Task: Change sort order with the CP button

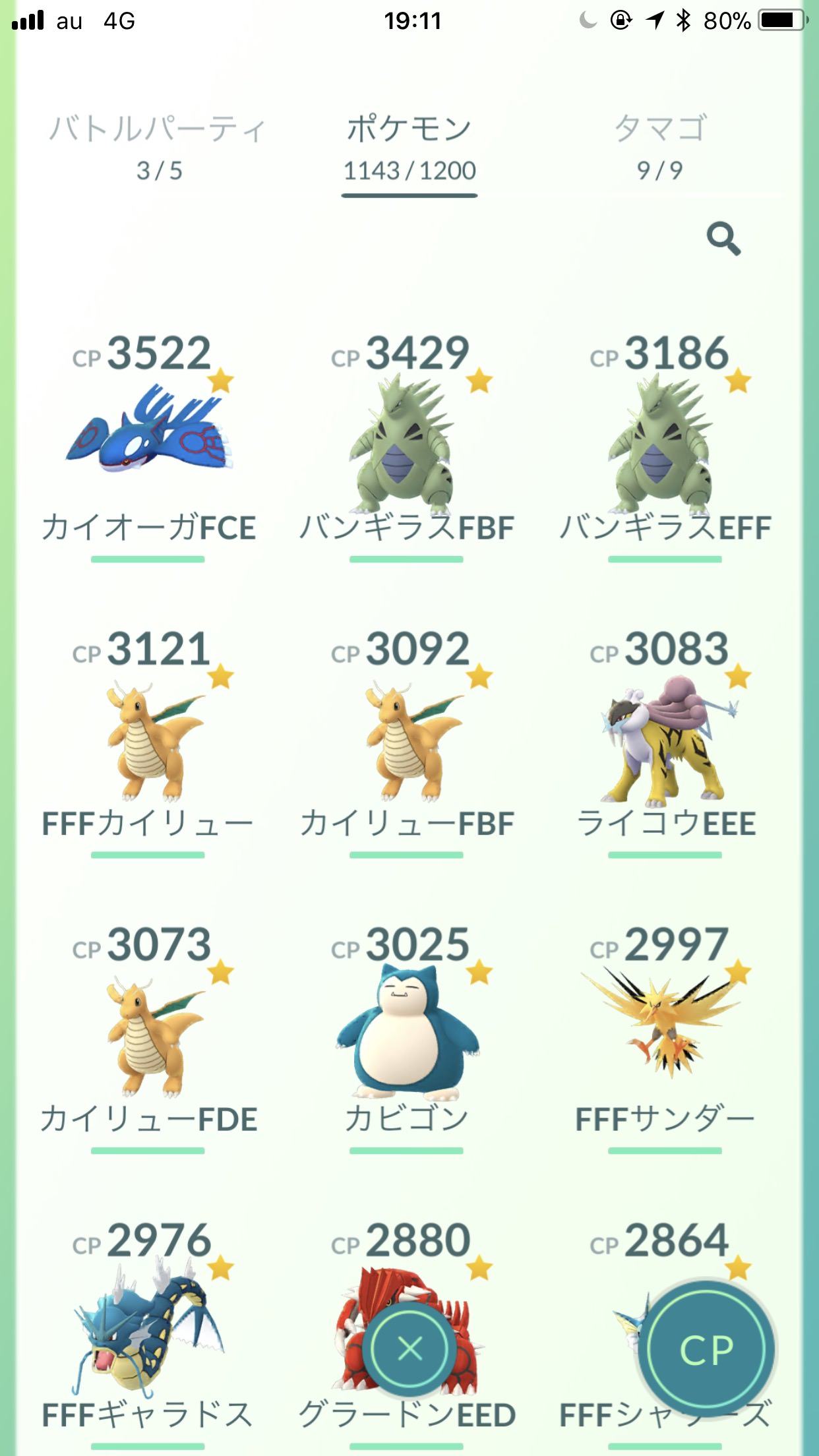Action: tap(706, 1350)
